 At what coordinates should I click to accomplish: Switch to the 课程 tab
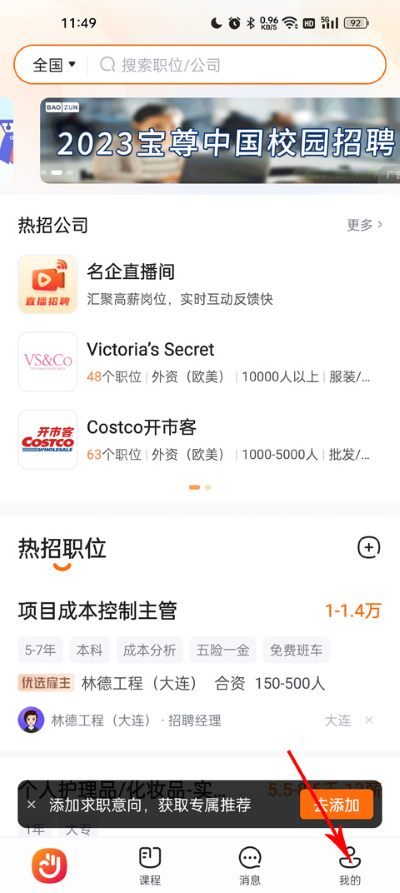tap(150, 866)
